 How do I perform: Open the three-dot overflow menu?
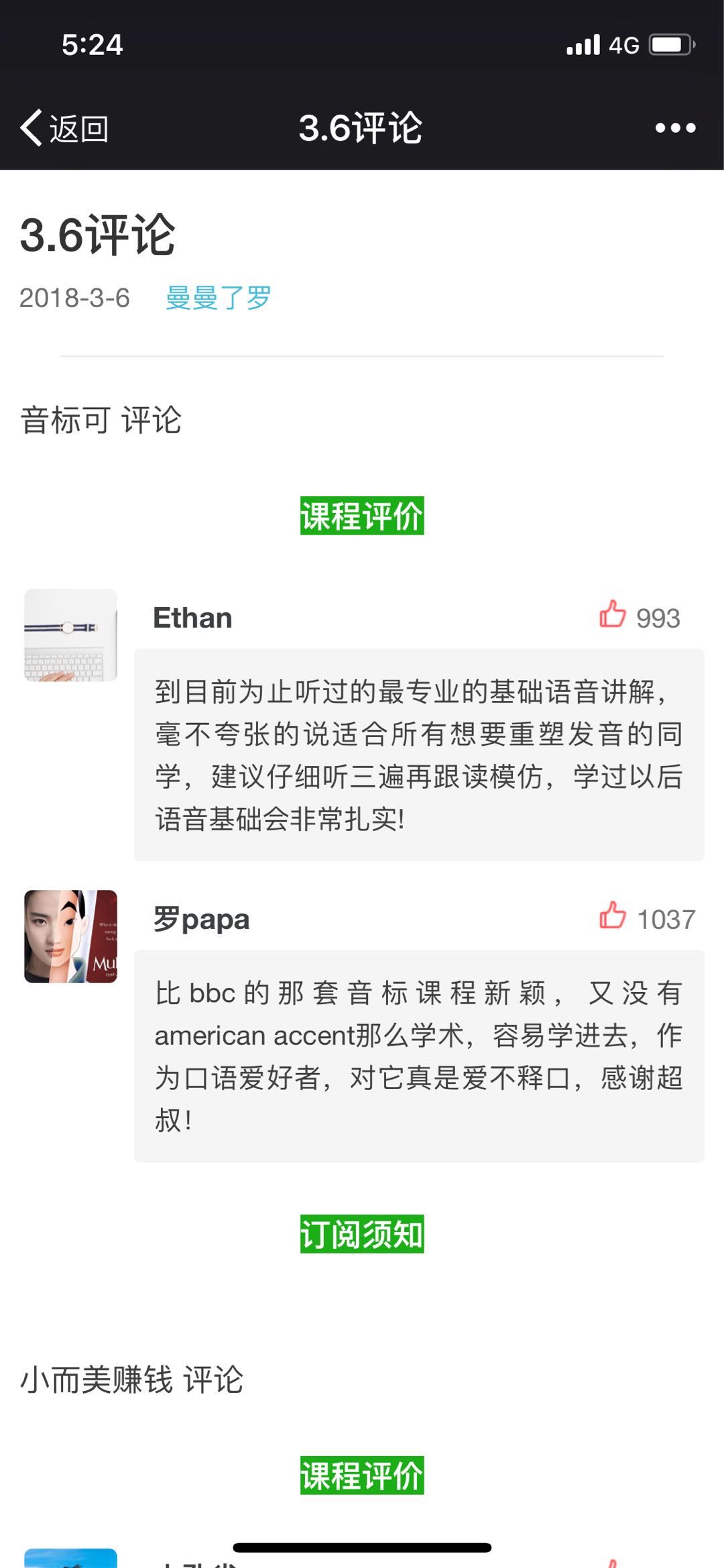675,128
